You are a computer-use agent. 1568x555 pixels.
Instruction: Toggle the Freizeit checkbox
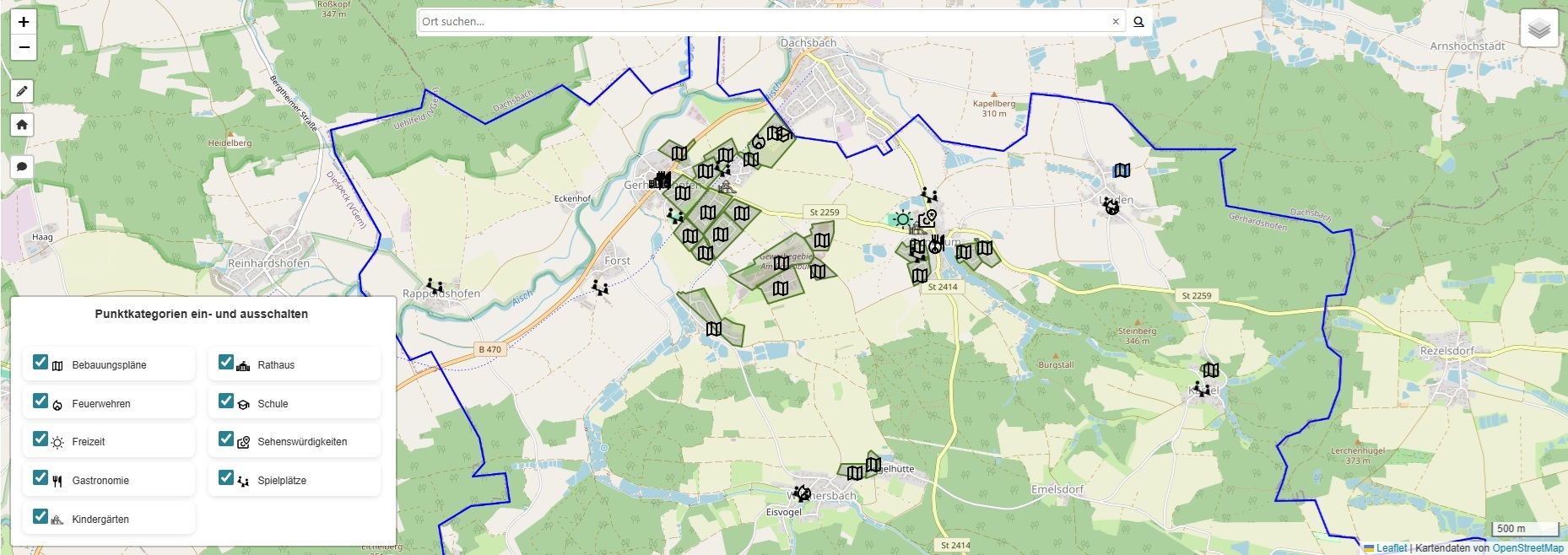click(x=41, y=439)
